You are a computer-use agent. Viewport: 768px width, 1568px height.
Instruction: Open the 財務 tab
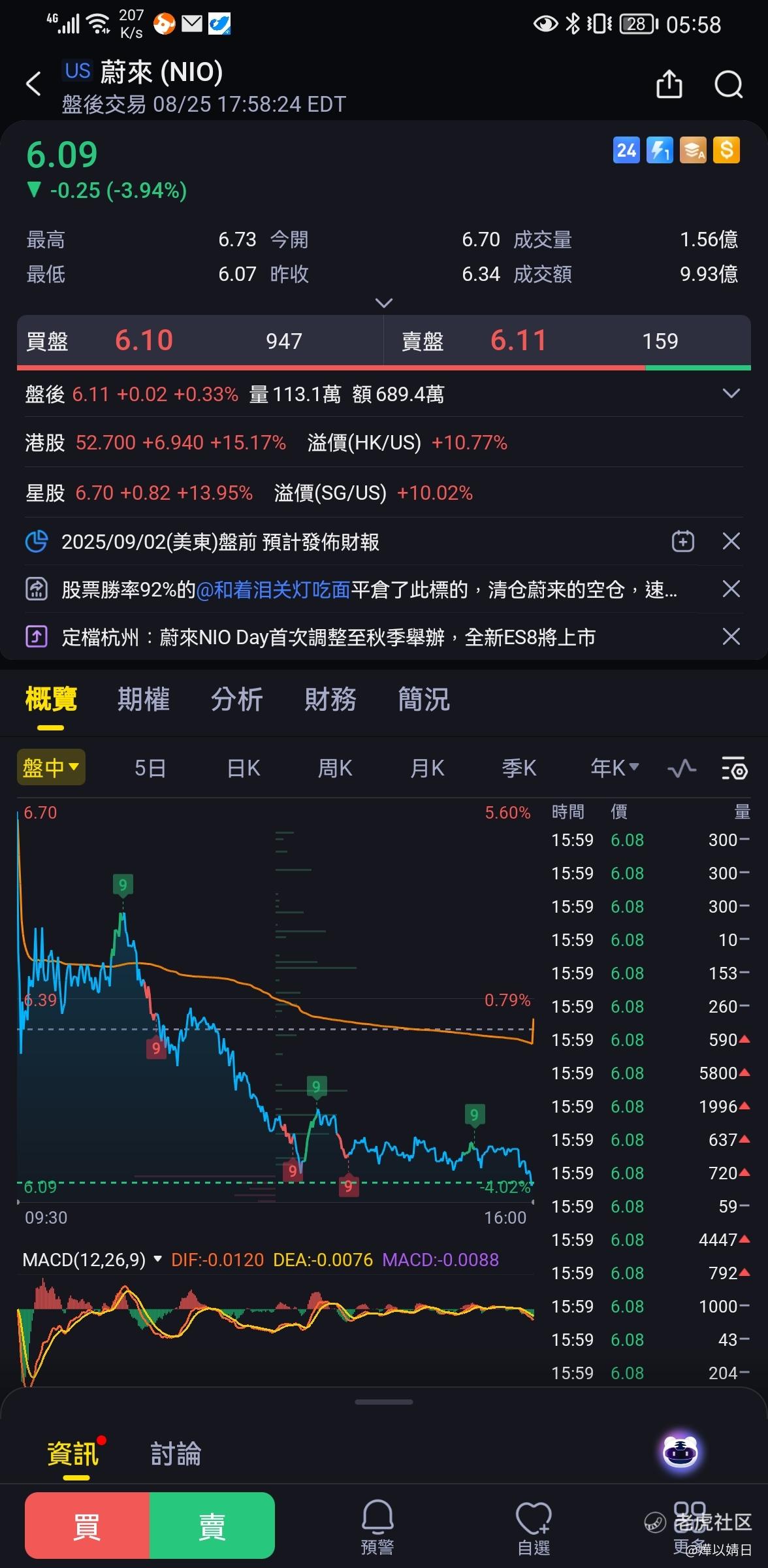330,700
